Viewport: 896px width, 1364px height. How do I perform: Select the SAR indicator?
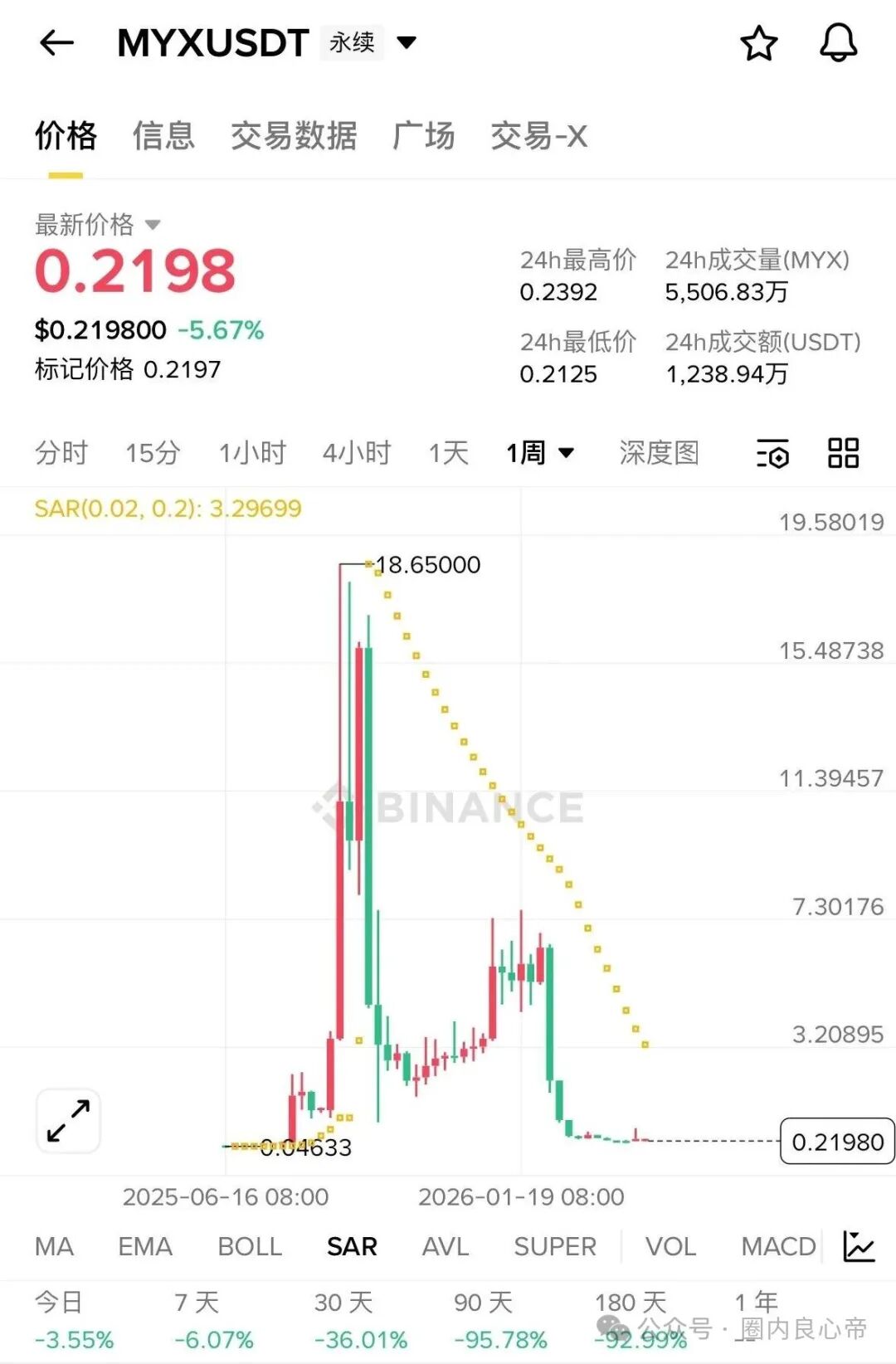tap(352, 1246)
